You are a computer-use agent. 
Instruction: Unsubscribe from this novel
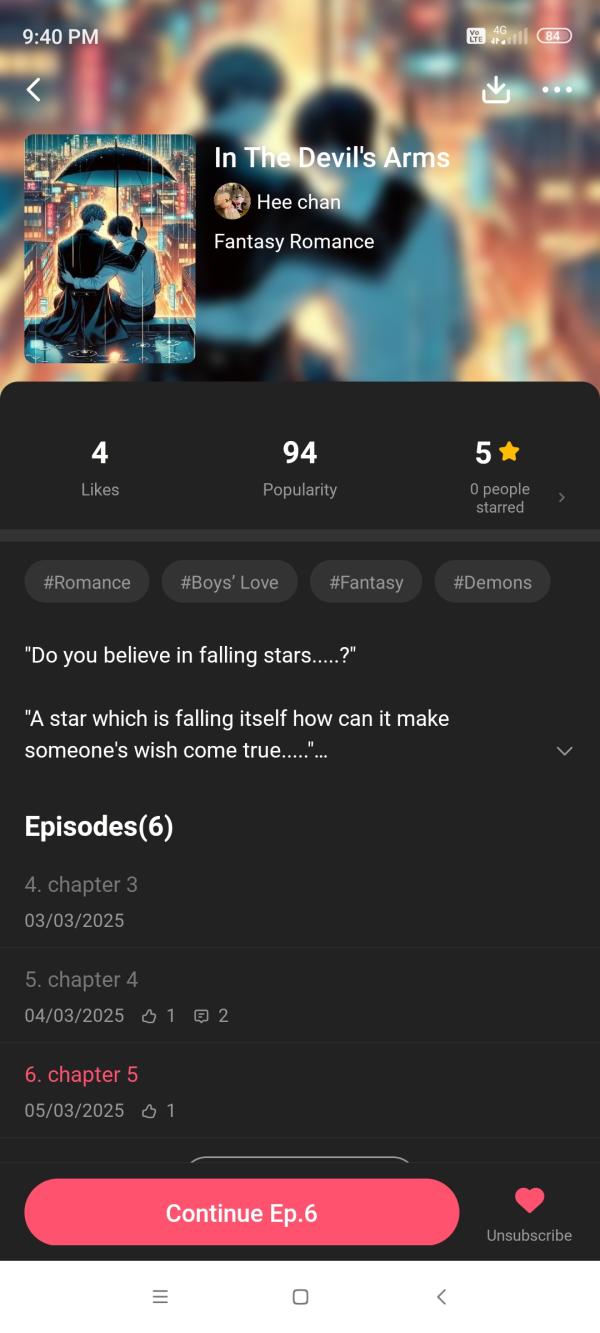pyautogui.click(x=529, y=1213)
